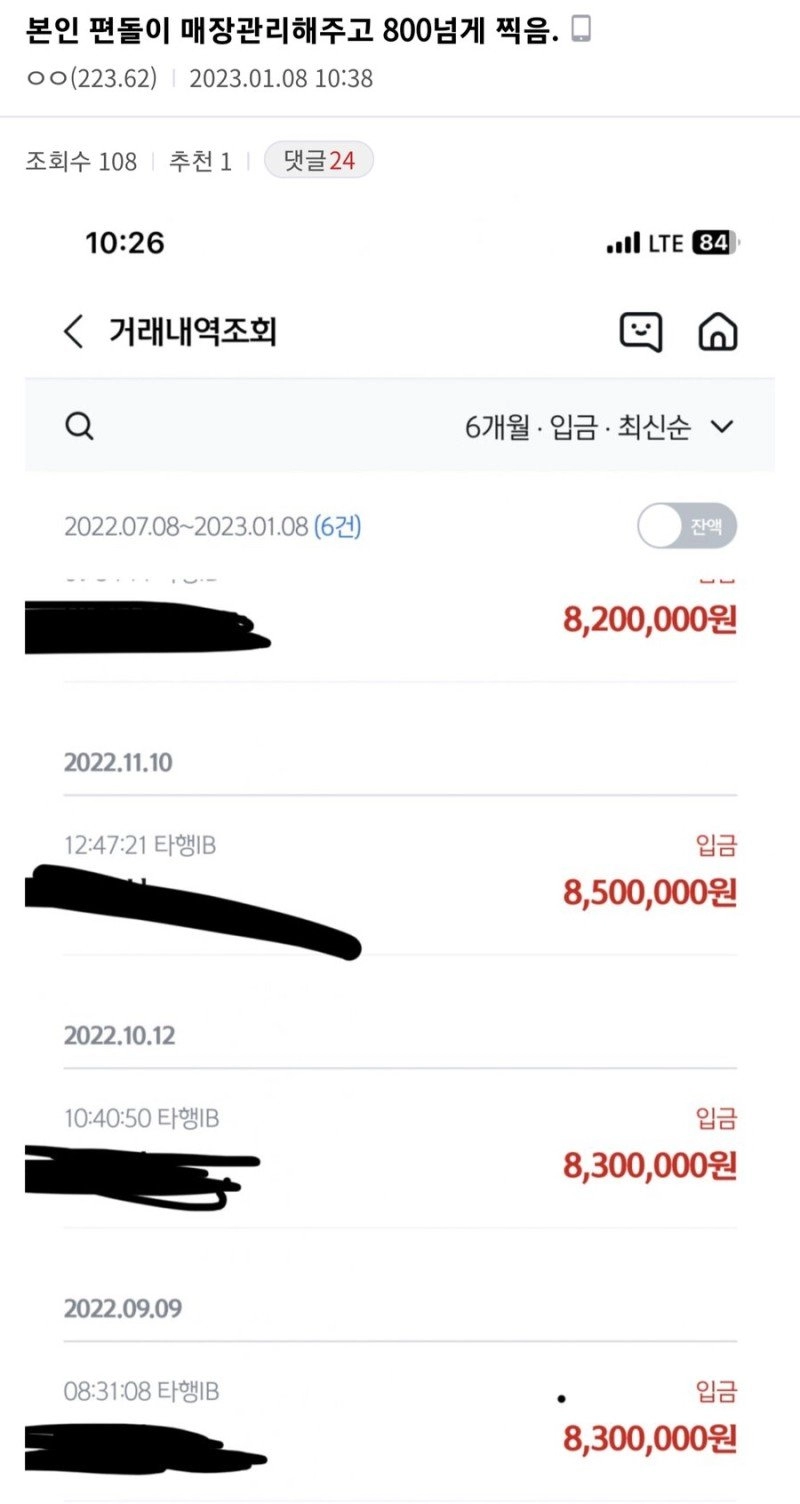Tap the 추천 1 recommend counter
The height and width of the screenshot is (1504, 800).
coord(198,161)
